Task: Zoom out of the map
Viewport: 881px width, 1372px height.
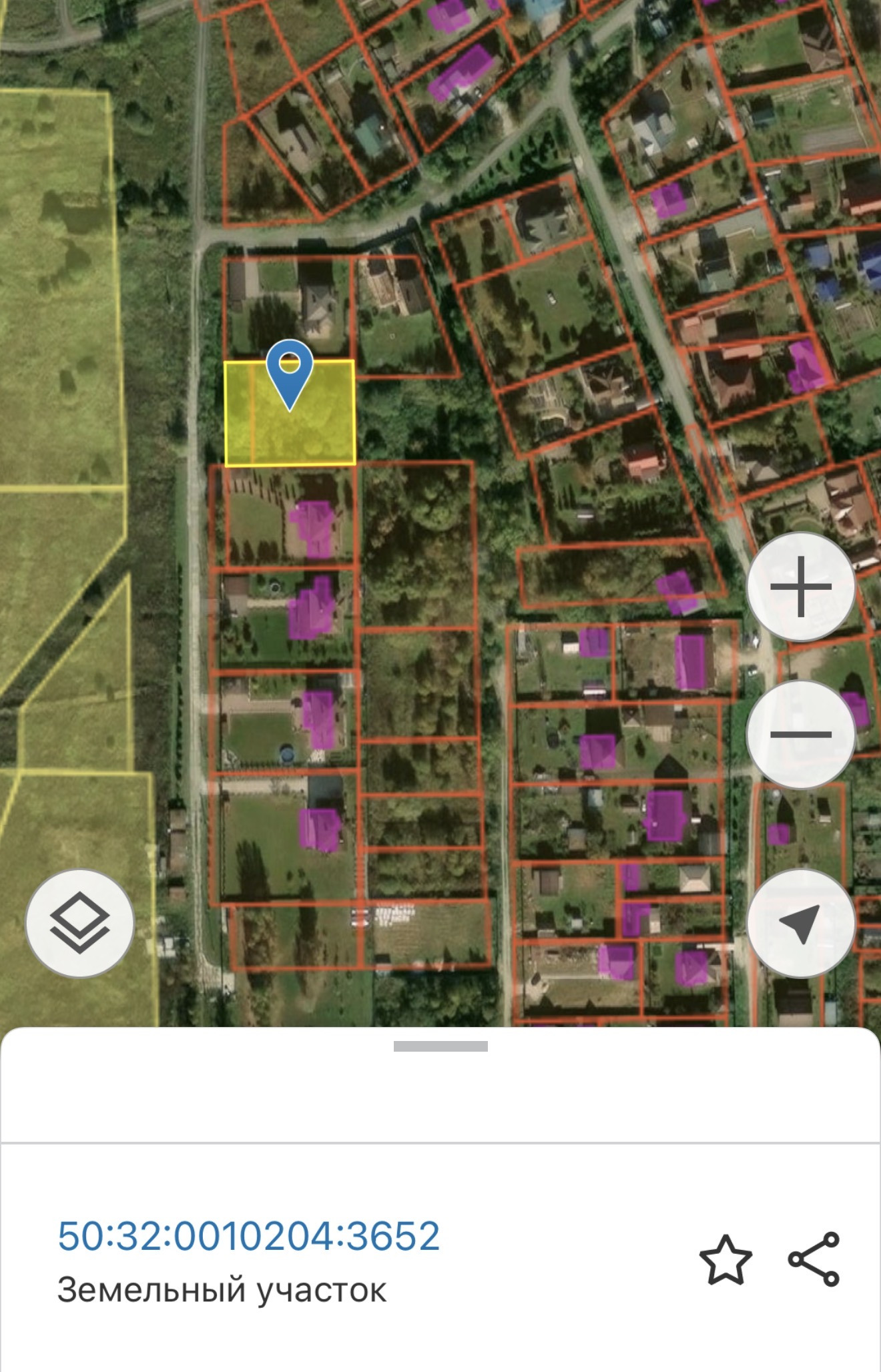Action: (x=800, y=734)
